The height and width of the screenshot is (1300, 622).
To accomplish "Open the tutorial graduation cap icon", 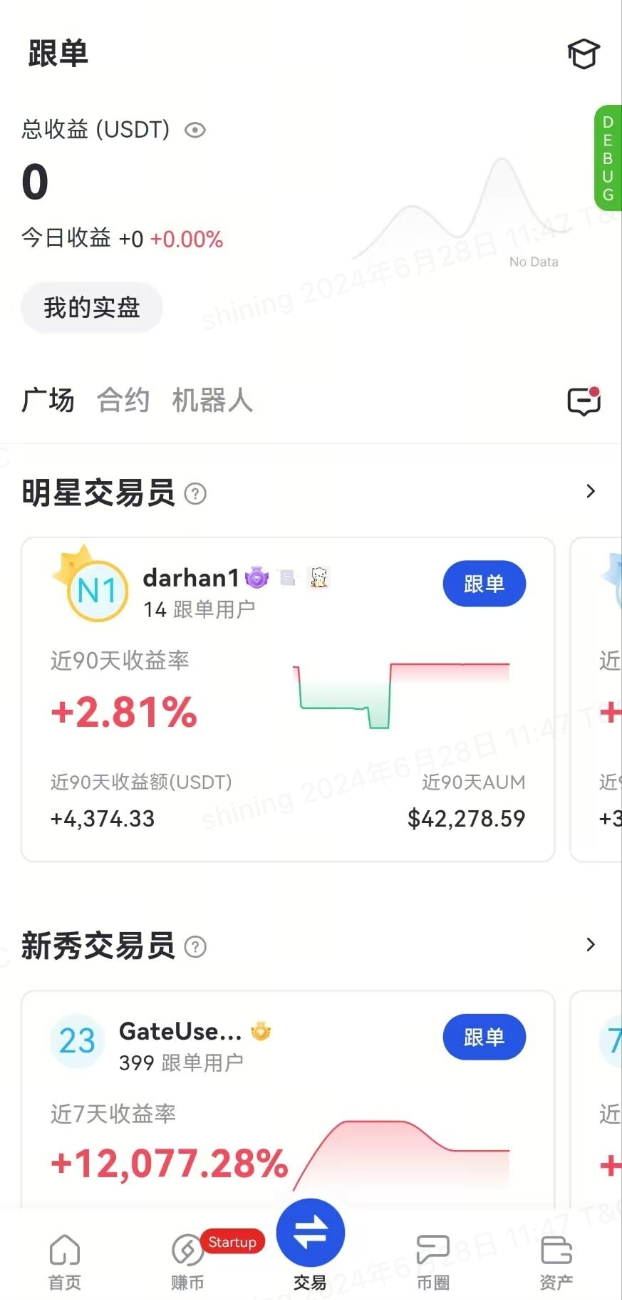I will [583, 54].
